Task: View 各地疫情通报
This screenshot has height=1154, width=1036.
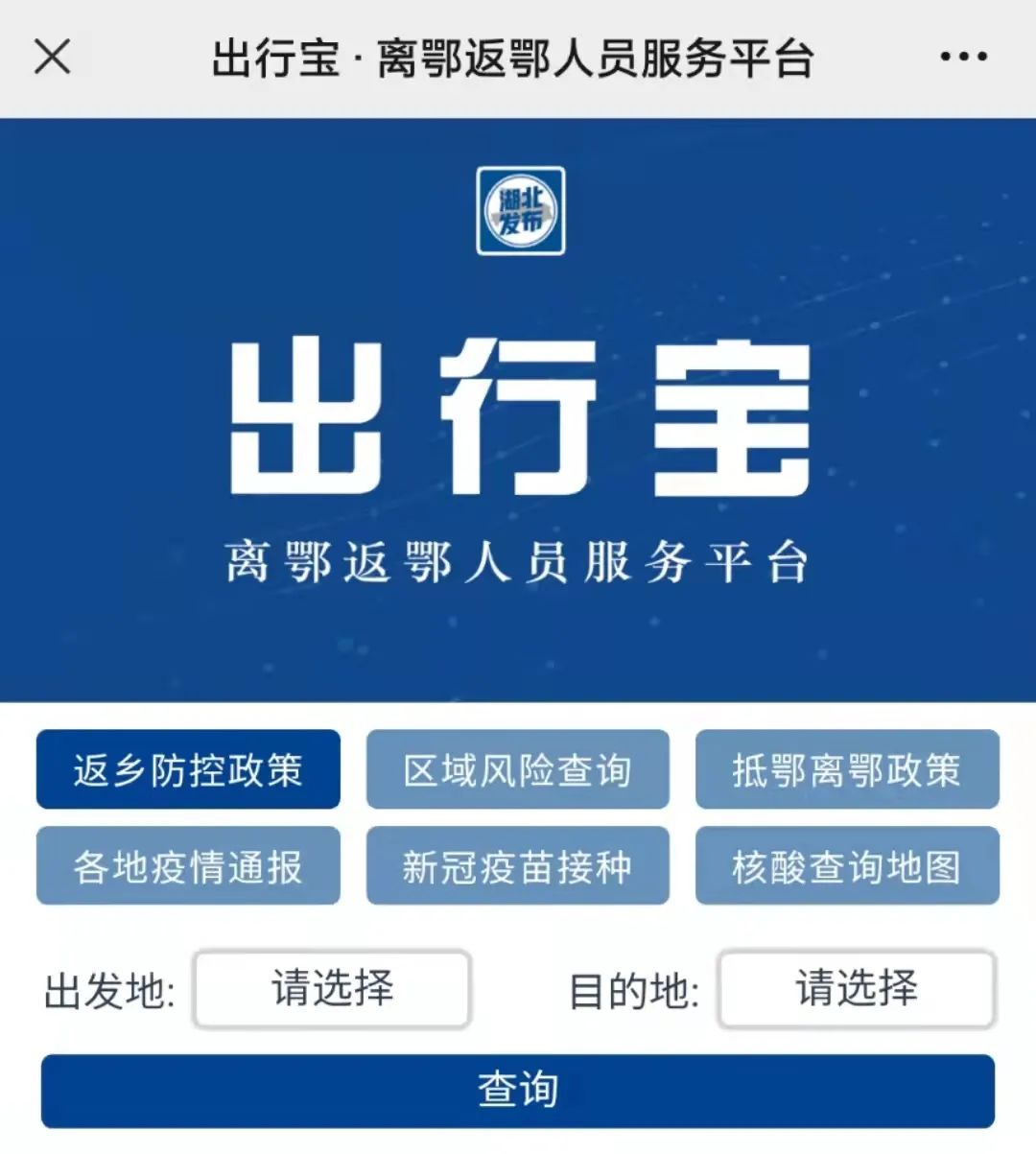Action: [x=188, y=866]
